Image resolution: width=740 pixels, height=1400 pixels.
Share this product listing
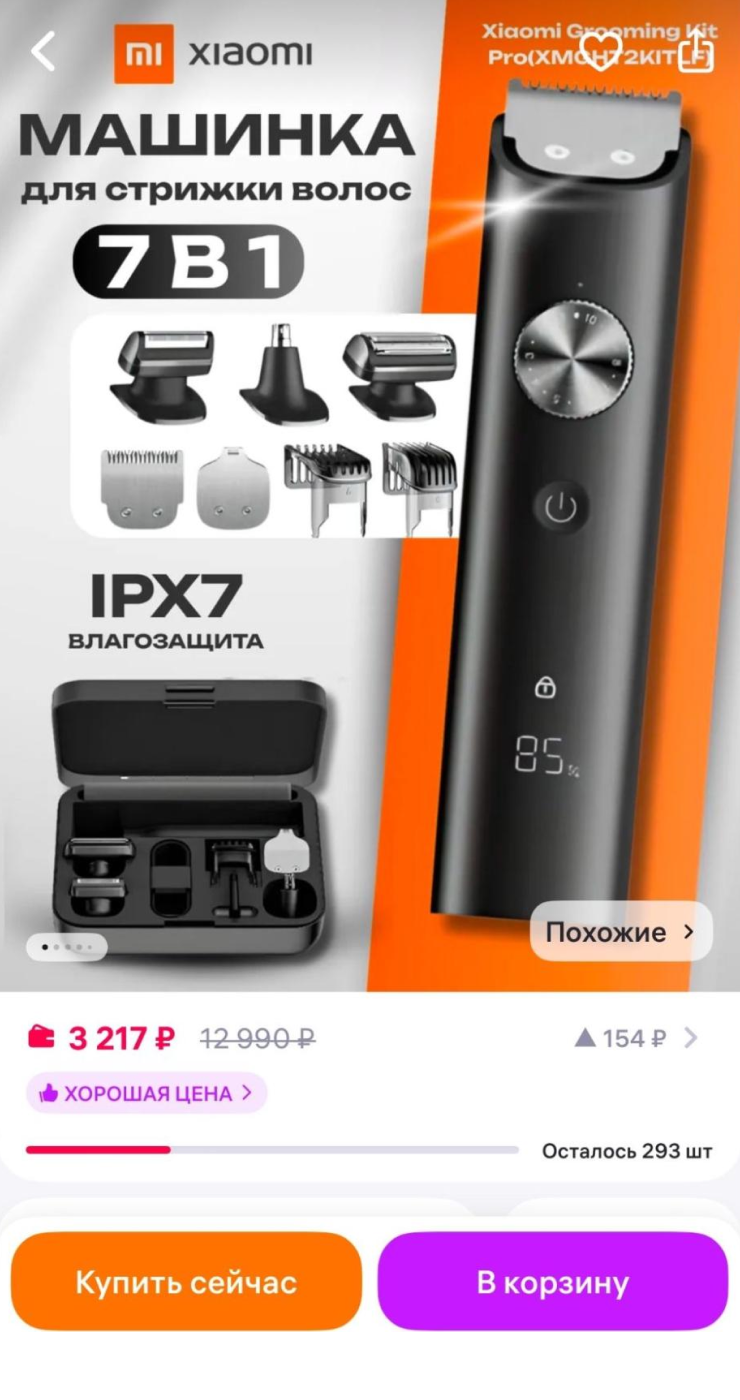point(696,48)
